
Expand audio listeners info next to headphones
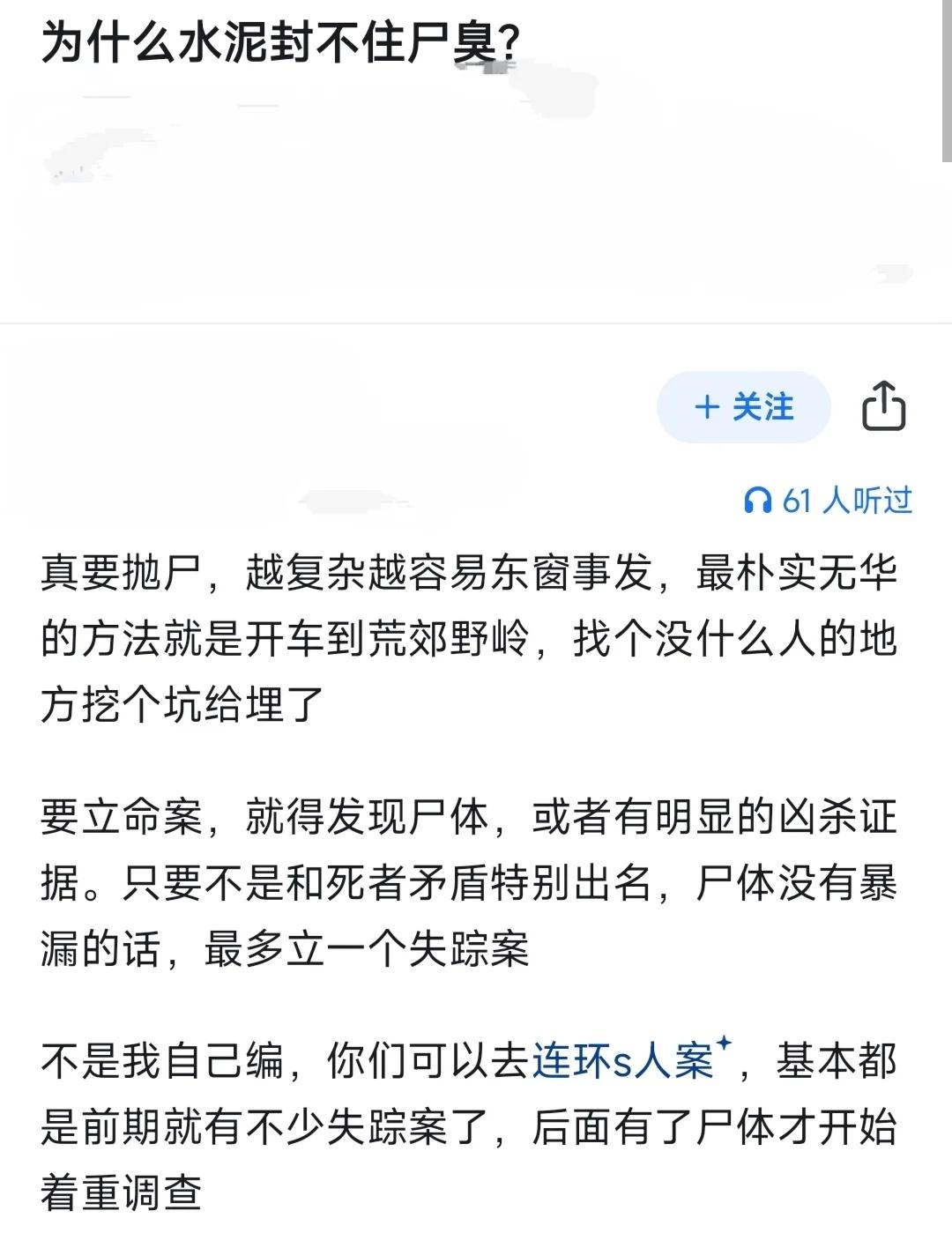846,501
